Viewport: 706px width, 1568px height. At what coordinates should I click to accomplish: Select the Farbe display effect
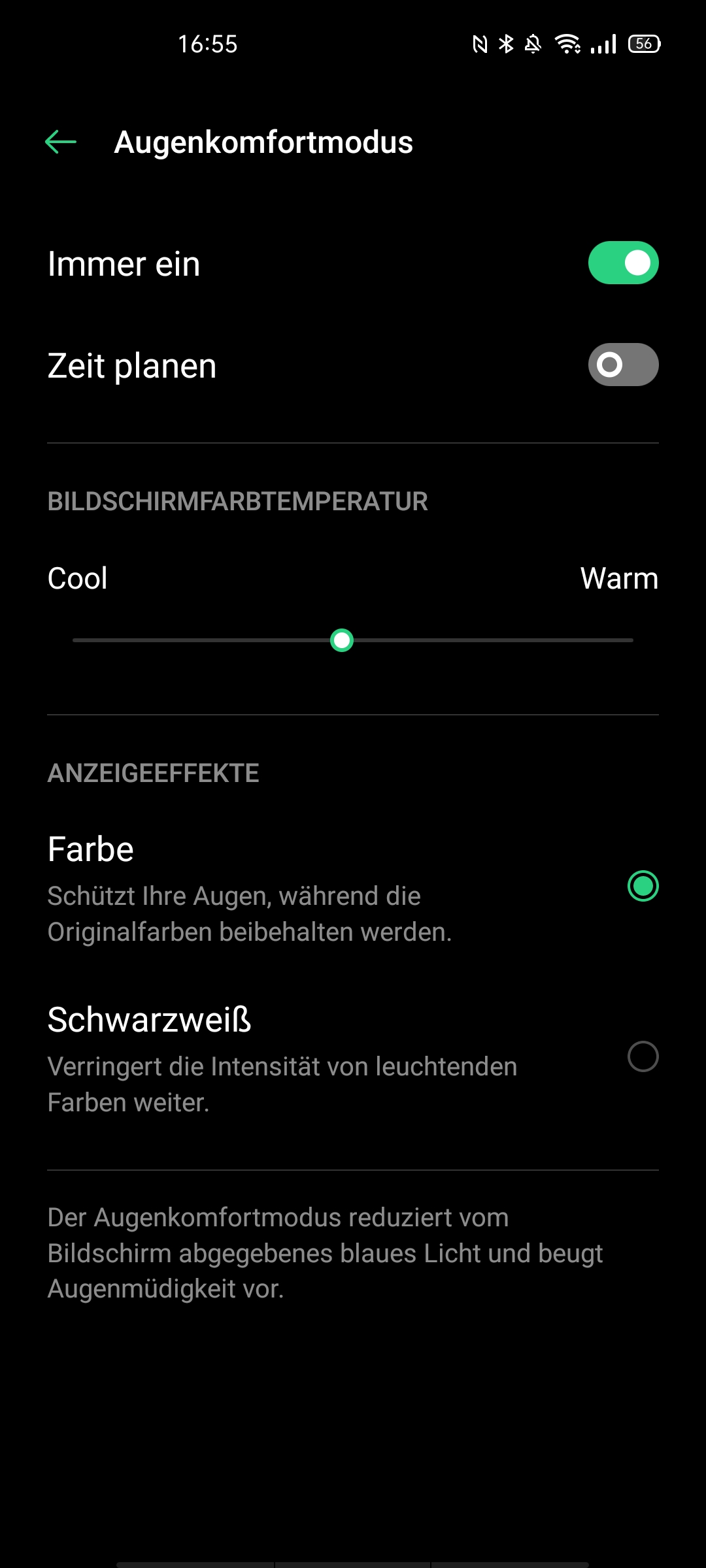[x=643, y=886]
